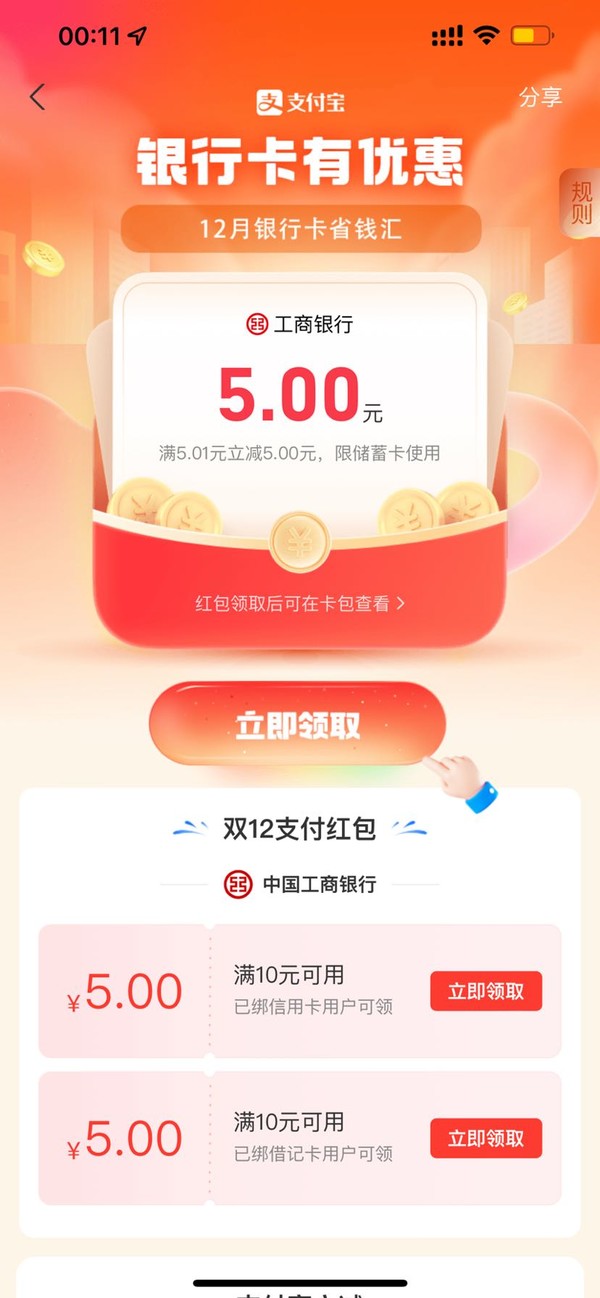The image size is (600, 1298).
Task: Tap 分享 to share this page
Action: (x=540, y=97)
